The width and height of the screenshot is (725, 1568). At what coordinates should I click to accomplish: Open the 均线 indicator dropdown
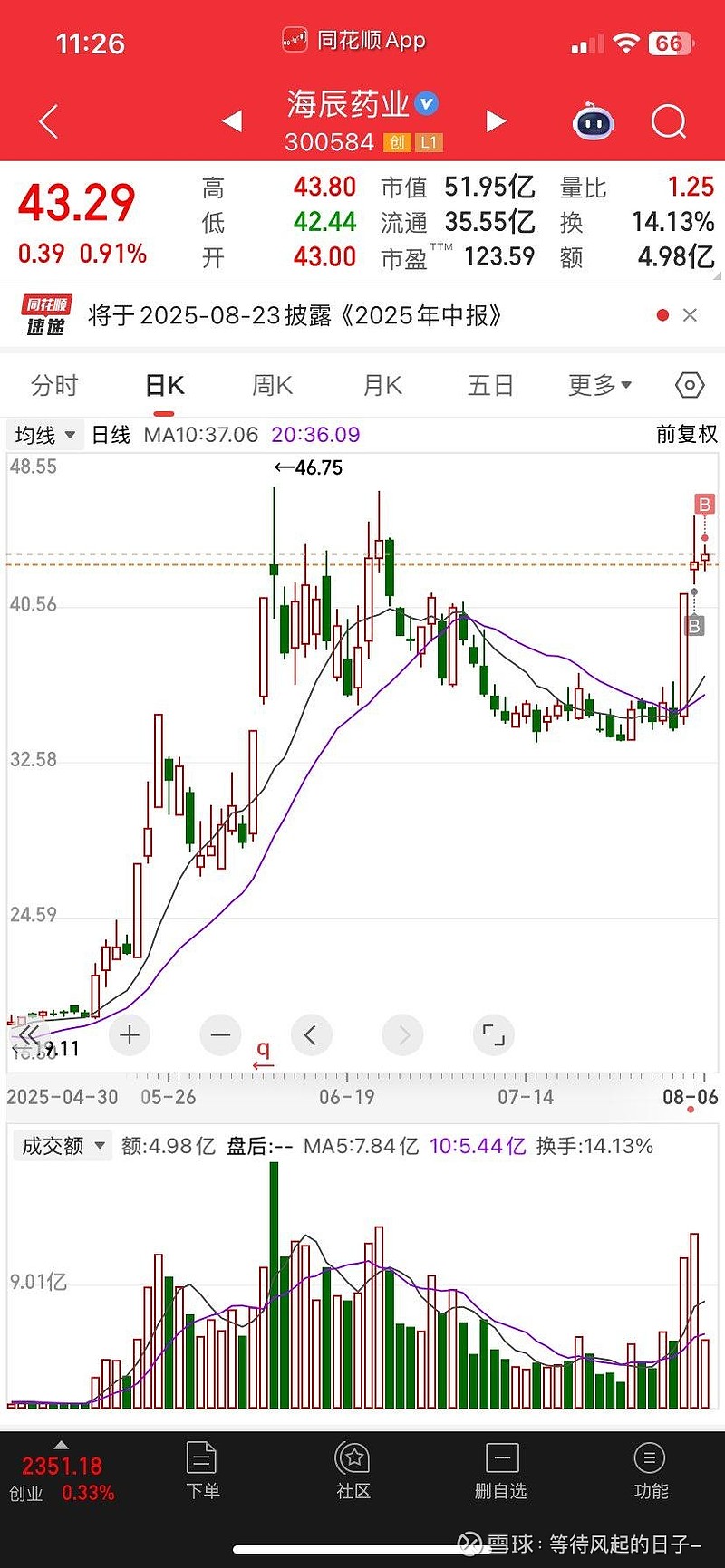(45, 435)
